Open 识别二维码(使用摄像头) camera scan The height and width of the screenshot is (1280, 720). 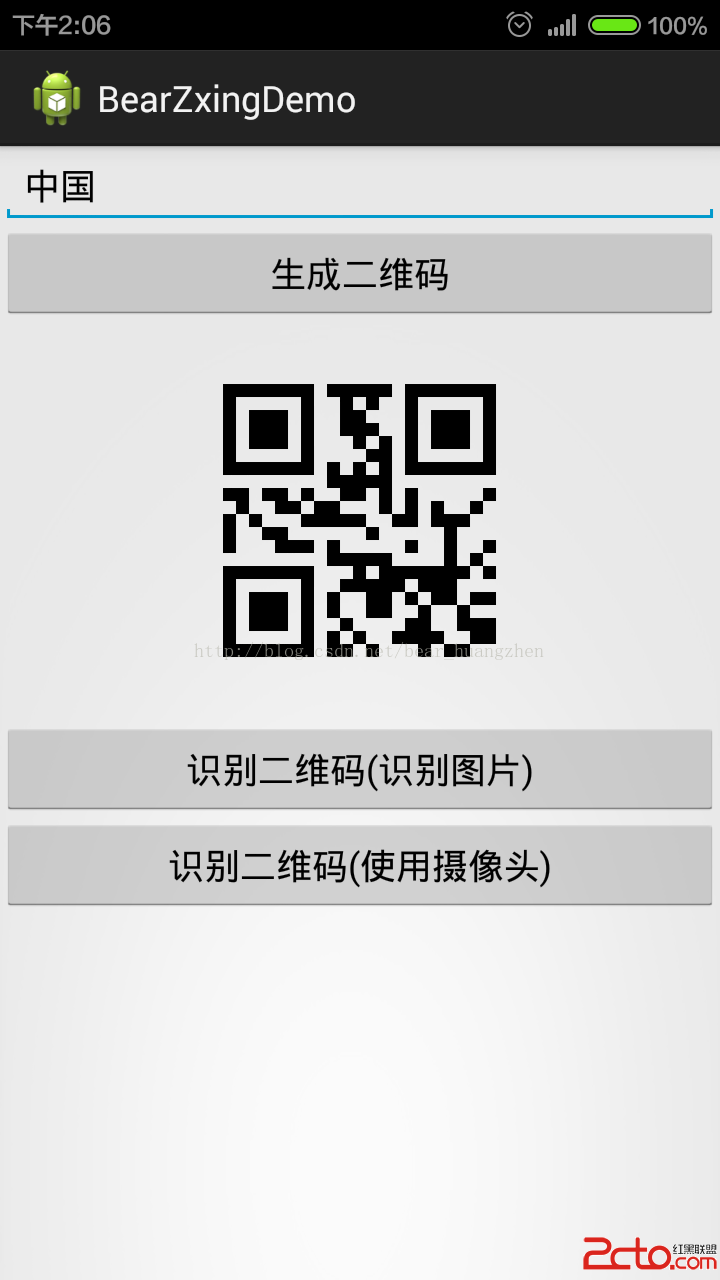click(360, 865)
